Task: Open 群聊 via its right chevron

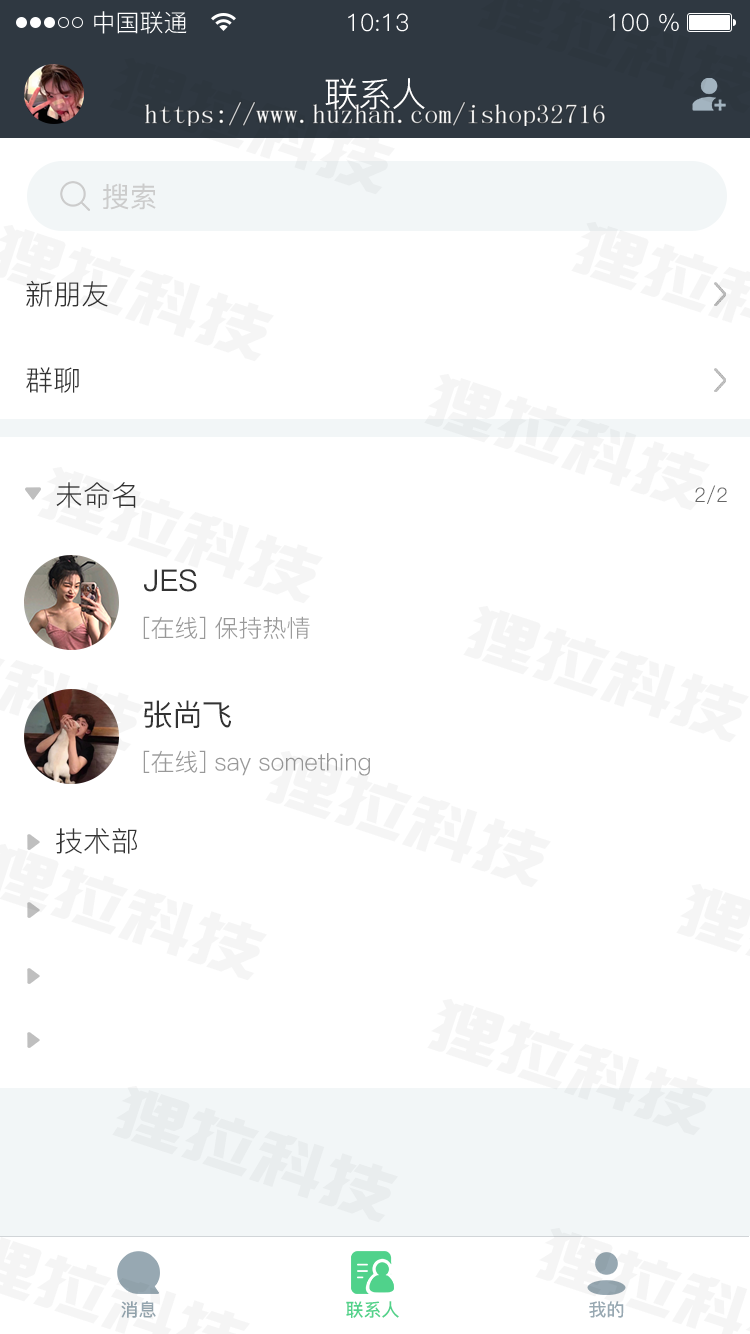Action: 719,380
